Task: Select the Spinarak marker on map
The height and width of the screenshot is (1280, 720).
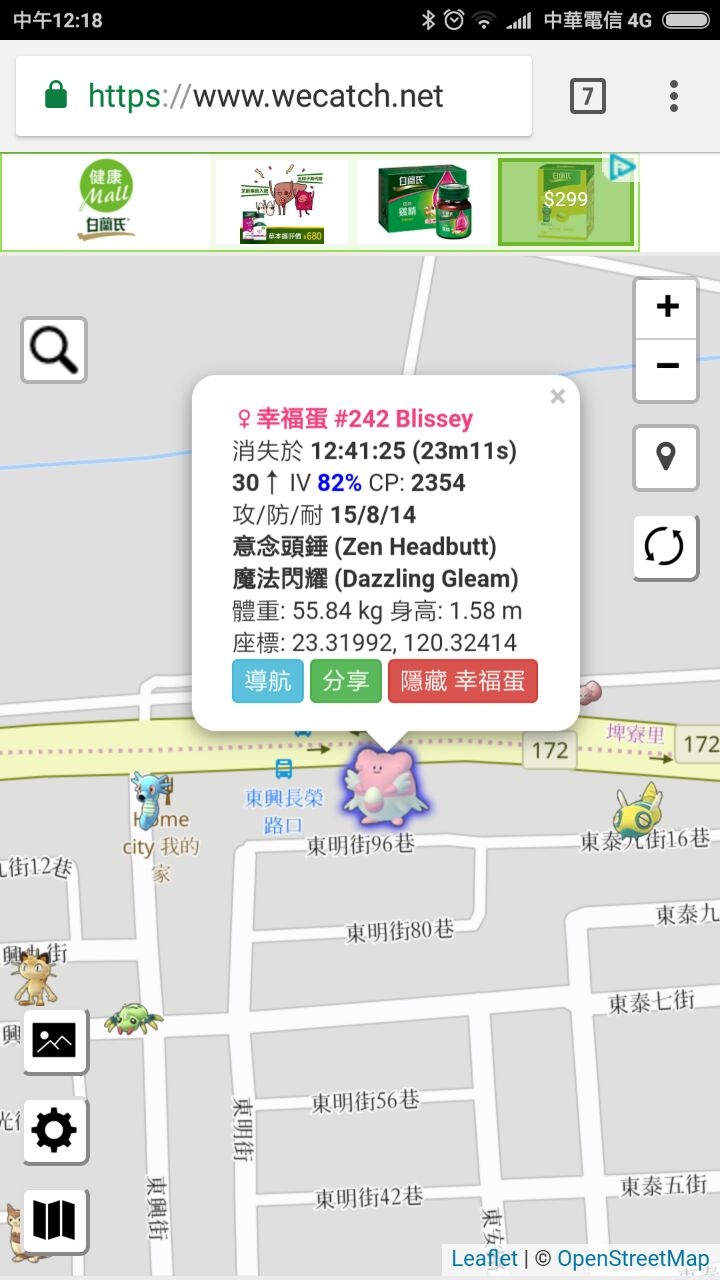Action: (x=131, y=1018)
